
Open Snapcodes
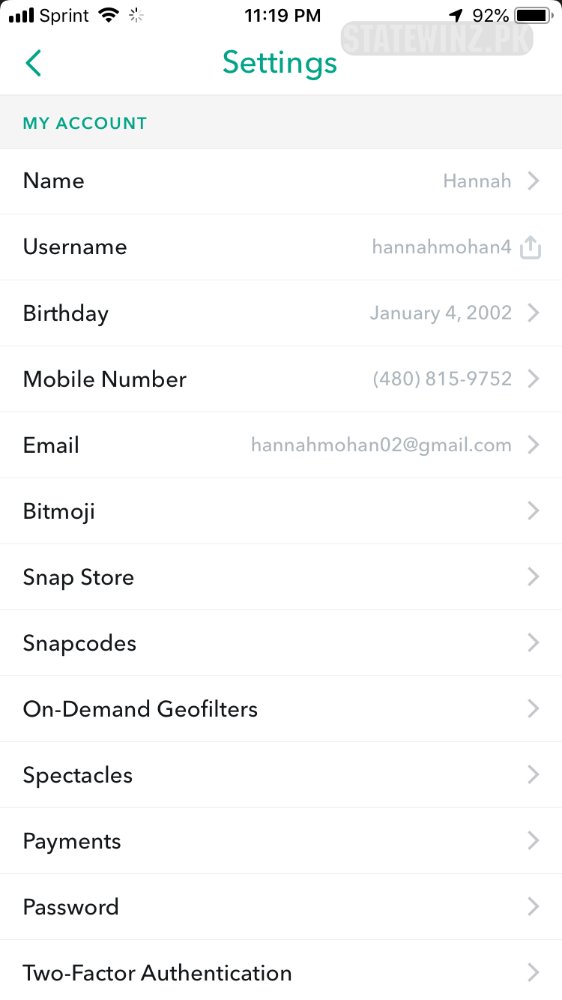click(281, 643)
